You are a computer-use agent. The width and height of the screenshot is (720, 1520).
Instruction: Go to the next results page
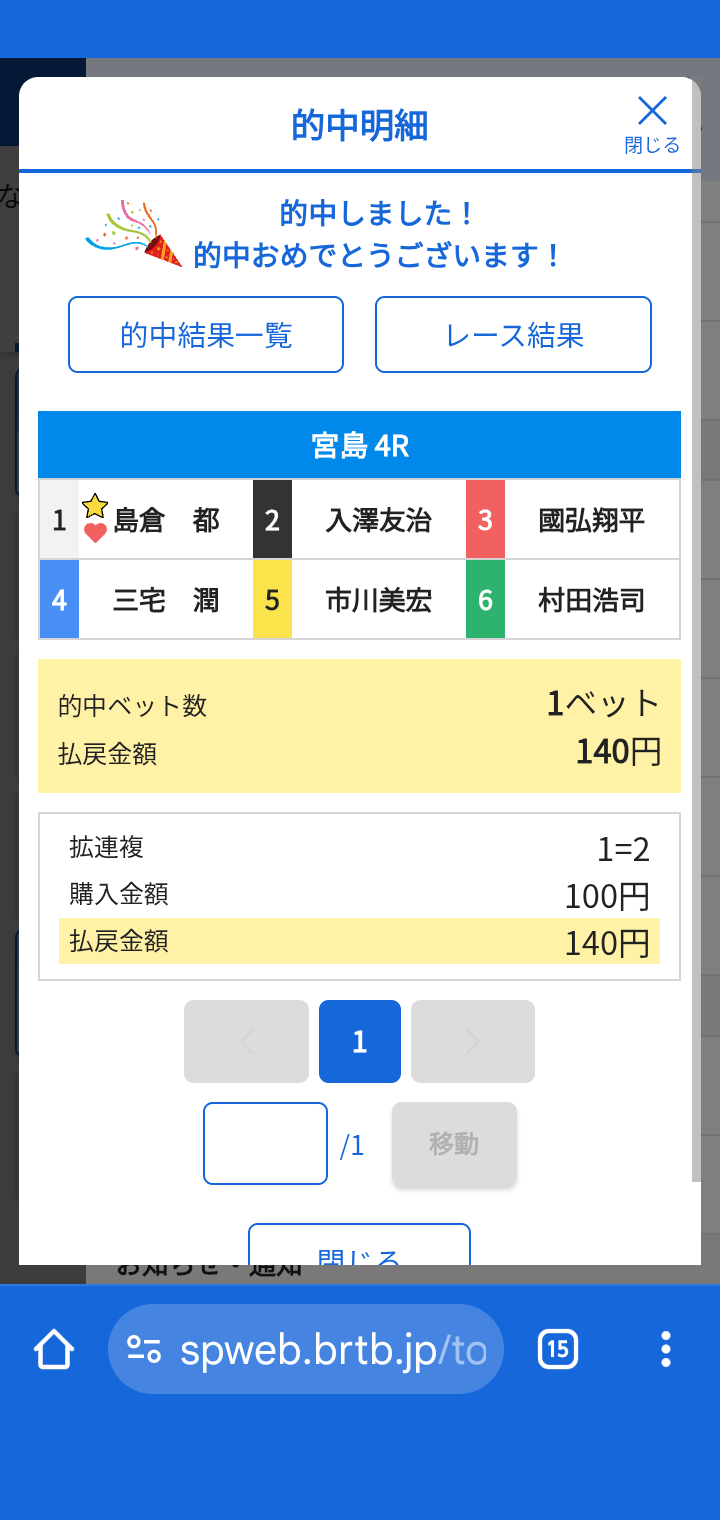click(473, 1042)
